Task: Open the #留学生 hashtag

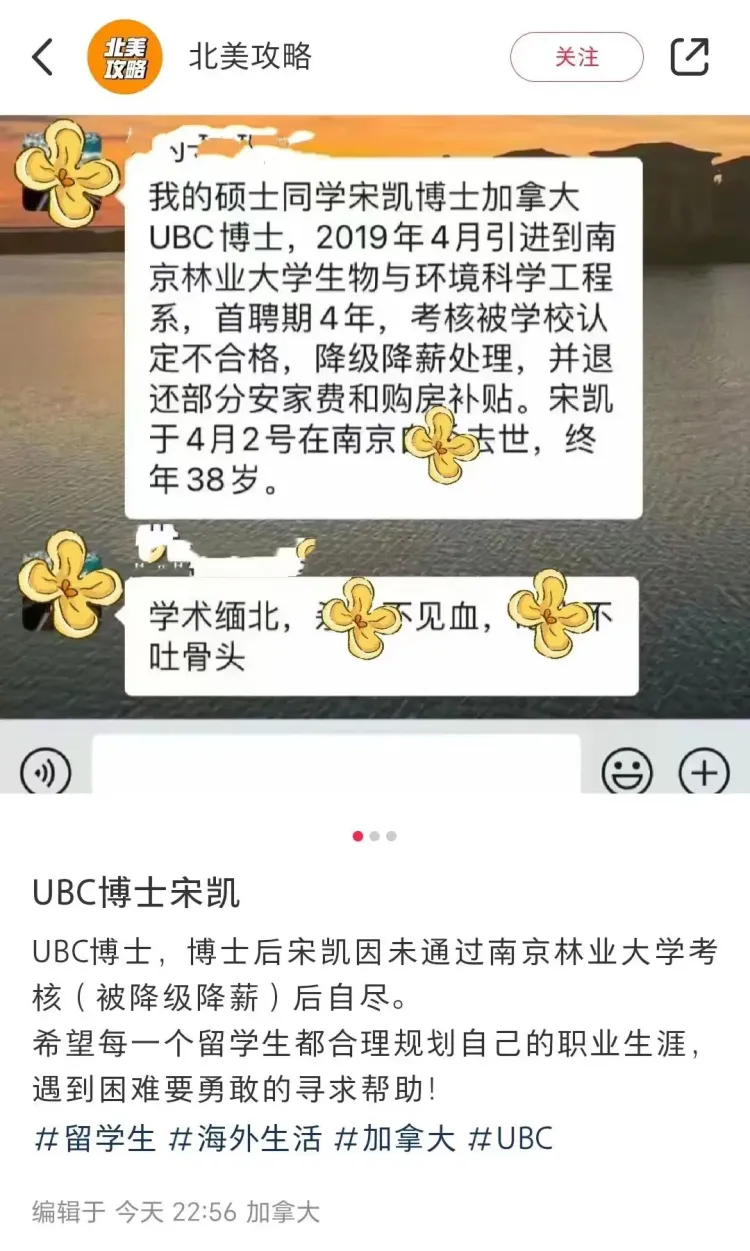Action: click(x=96, y=1138)
